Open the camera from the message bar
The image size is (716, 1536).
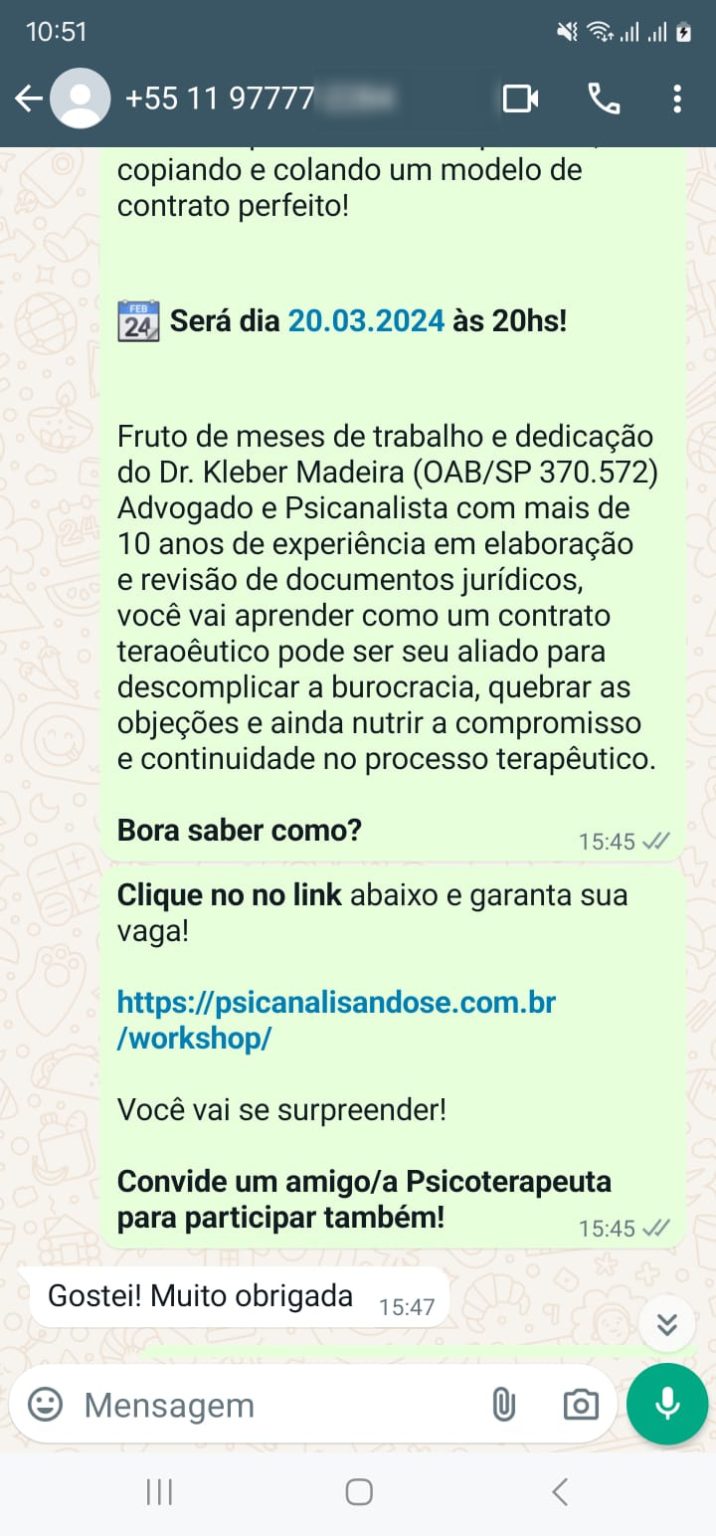point(580,1405)
